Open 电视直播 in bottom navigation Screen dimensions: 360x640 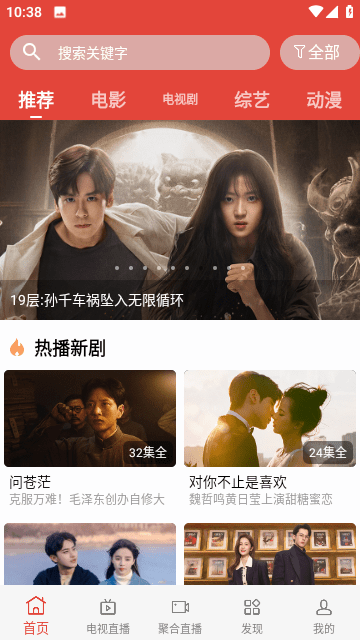point(108,616)
